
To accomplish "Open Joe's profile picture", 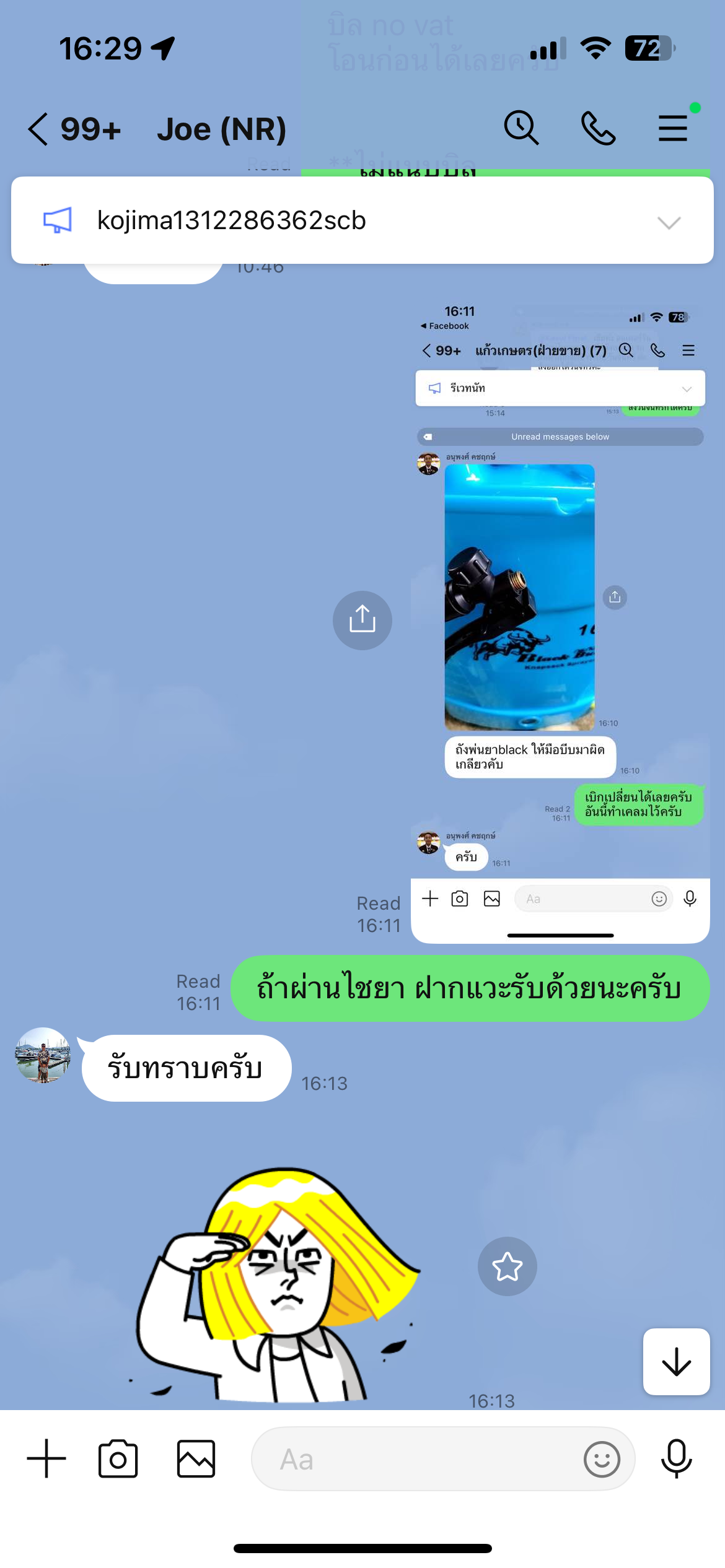I will tap(43, 1055).
